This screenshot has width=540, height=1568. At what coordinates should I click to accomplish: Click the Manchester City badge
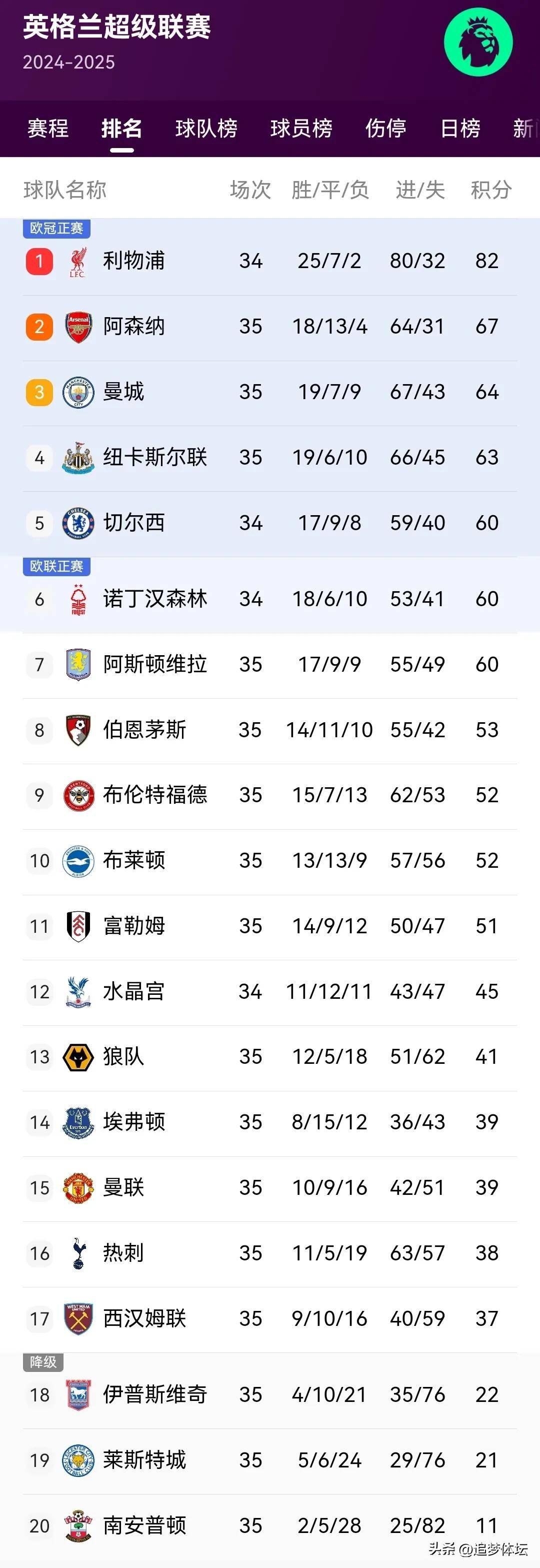[77, 392]
